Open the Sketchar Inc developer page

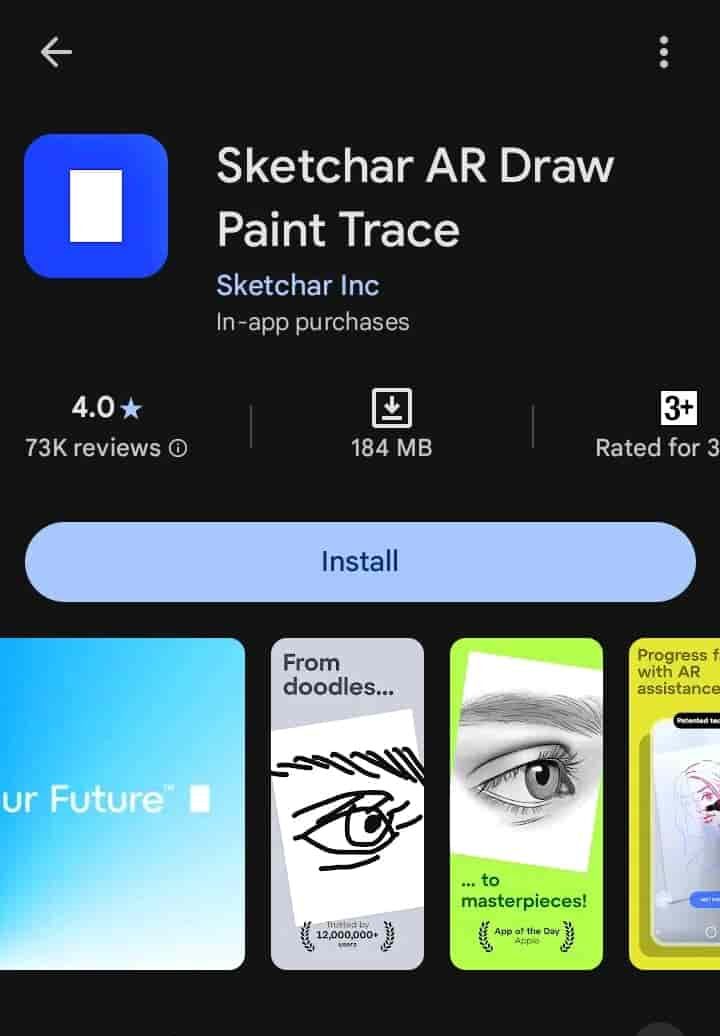[298, 285]
